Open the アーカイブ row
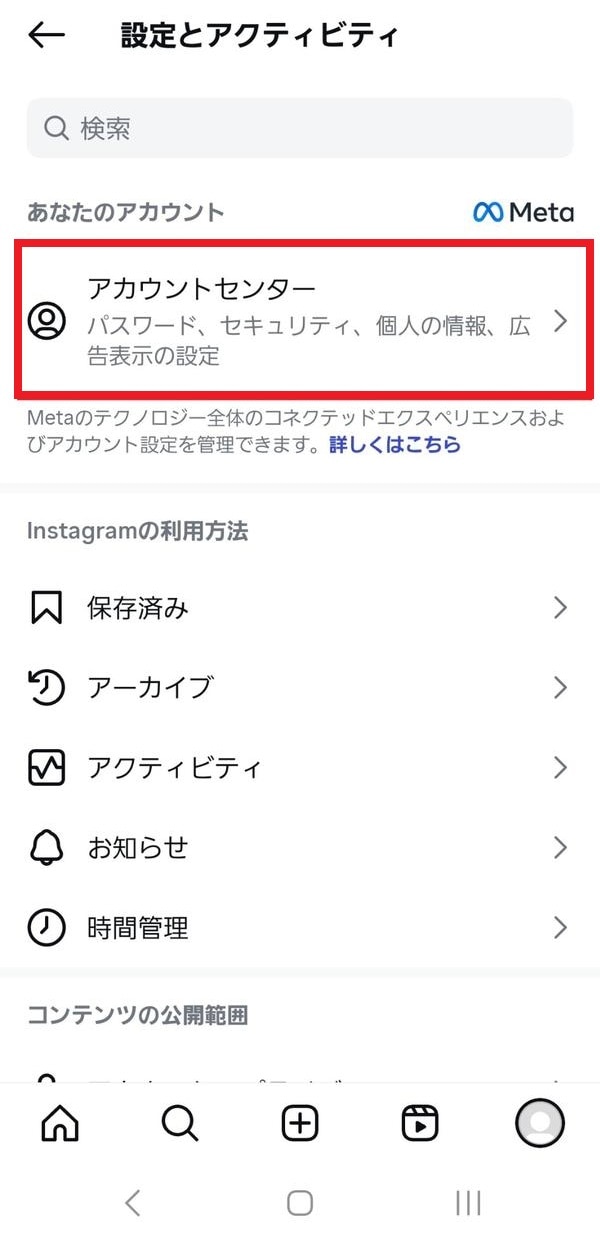 pyautogui.click(x=300, y=688)
